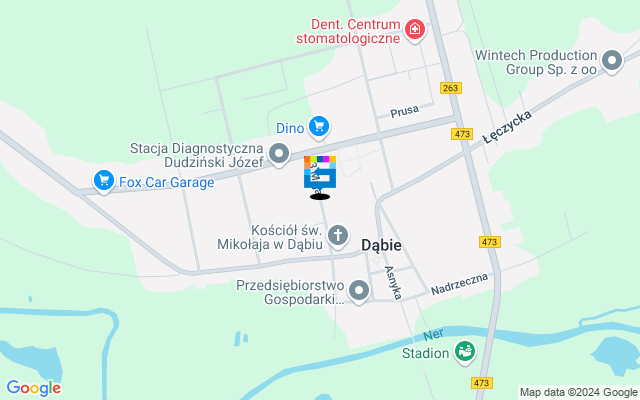
Task: Select Kościół św. Mikołaja church marker
Action: [x=339, y=236]
